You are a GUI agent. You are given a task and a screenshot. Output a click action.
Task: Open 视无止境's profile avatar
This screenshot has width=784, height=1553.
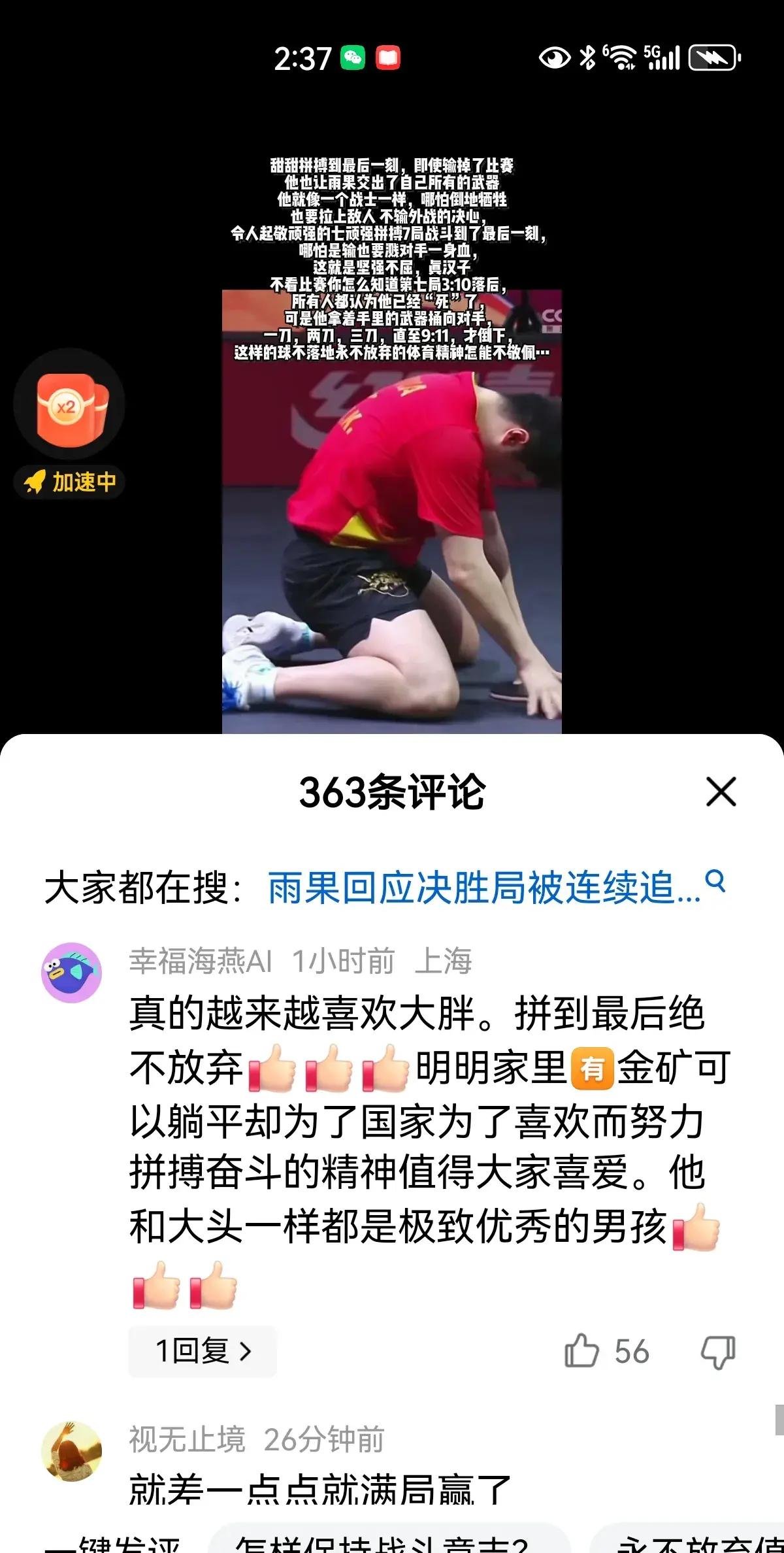[72, 1450]
